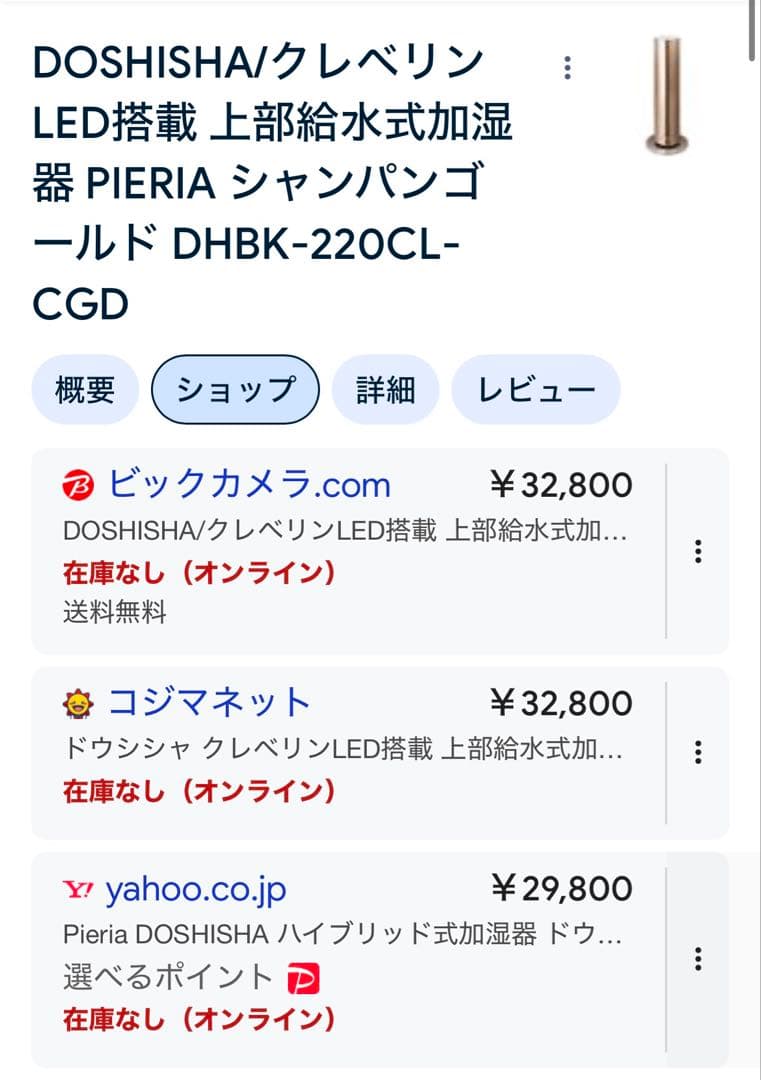Screen dimensions: 761x1080
Task: Click the ビックカメラ.com store logo icon
Action: click(x=80, y=484)
